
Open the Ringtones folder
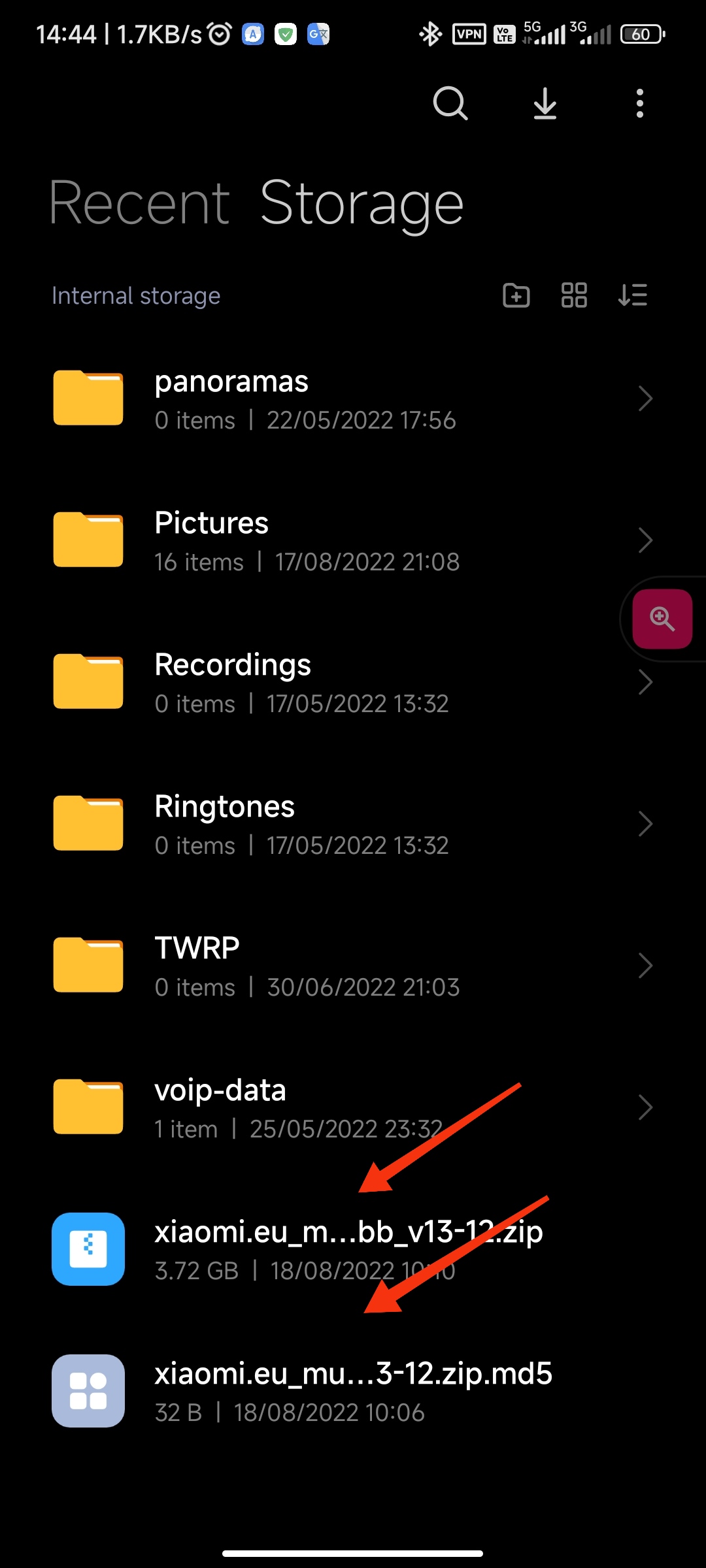click(353, 825)
